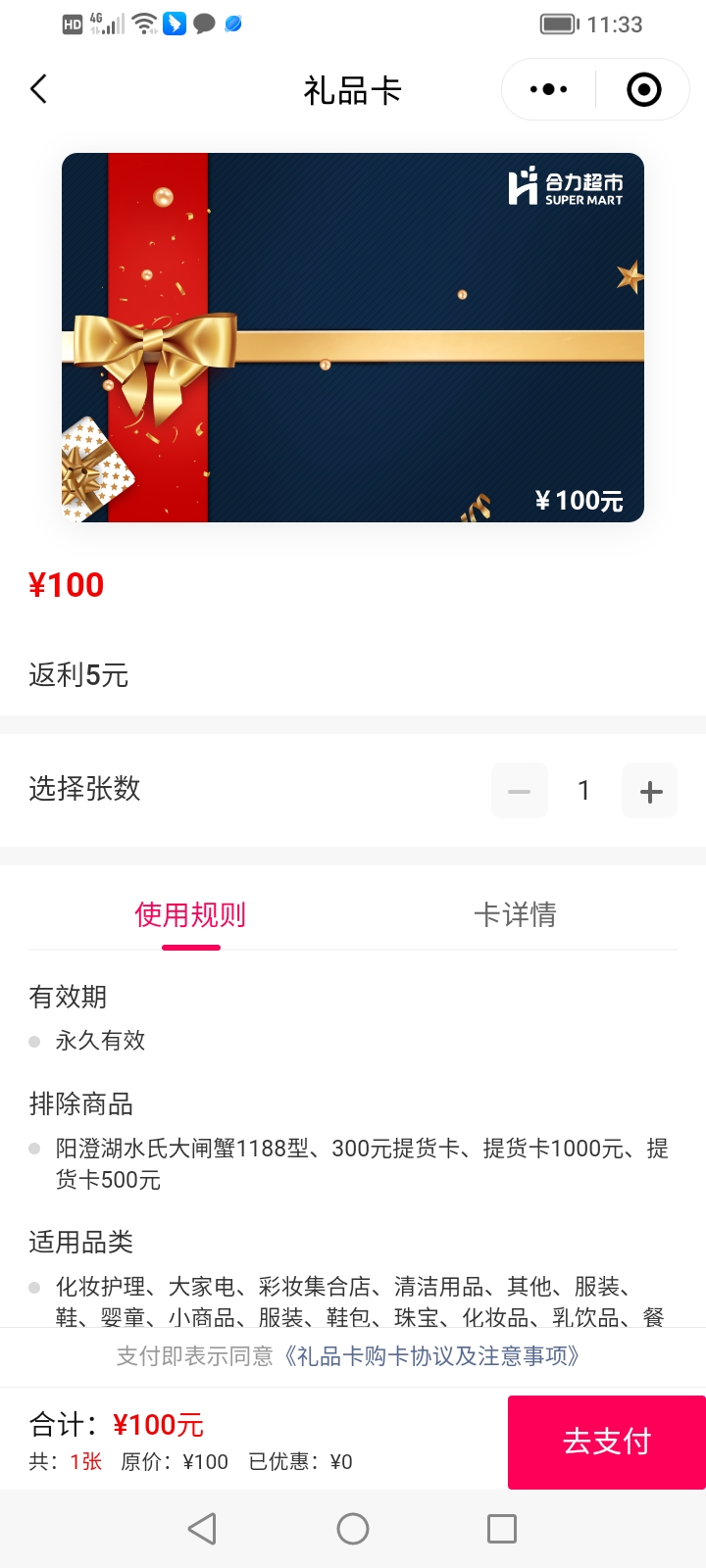The image size is (706, 1568).
Task: Close the mini program via the circle icon
Action: tap(643, 90)
